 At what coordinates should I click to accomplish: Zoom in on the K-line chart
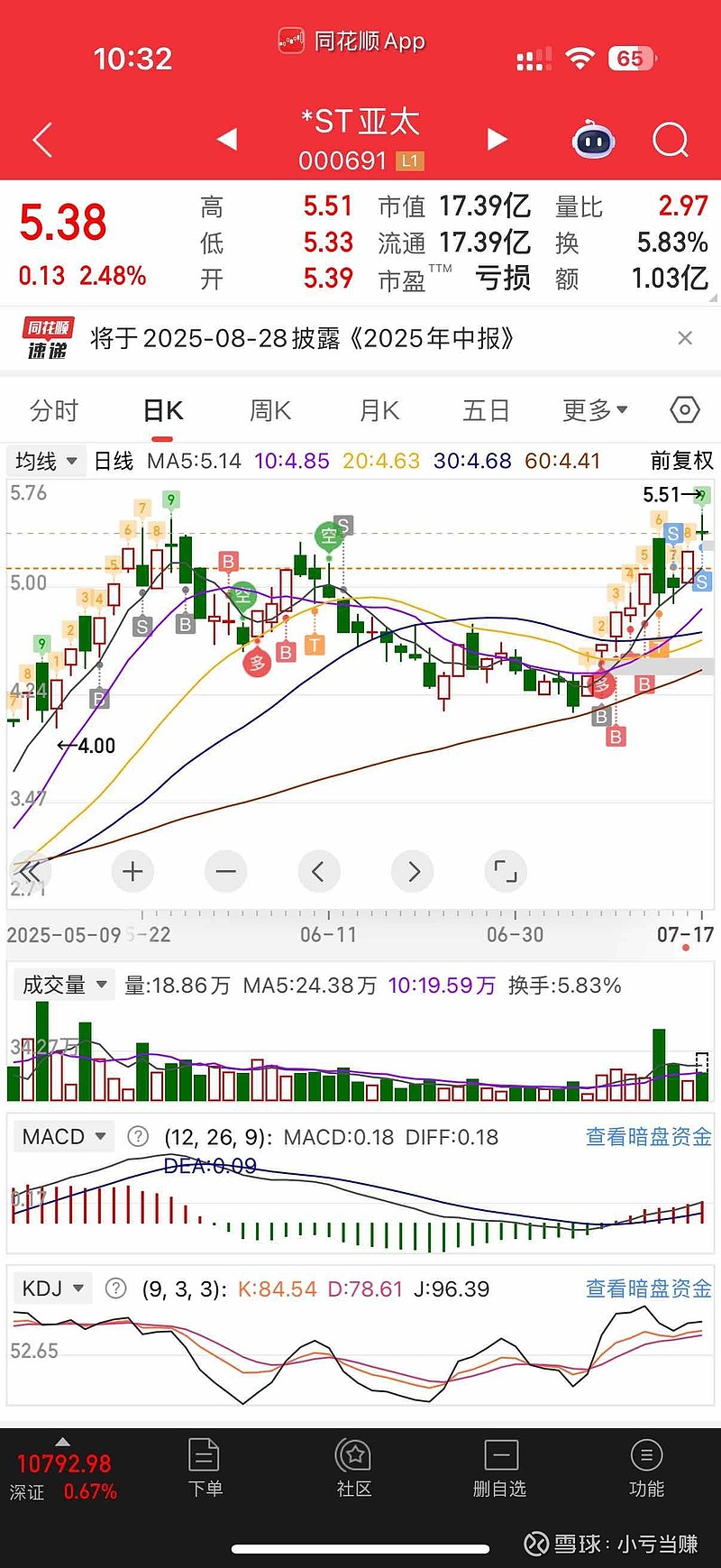tap(132, 871)
